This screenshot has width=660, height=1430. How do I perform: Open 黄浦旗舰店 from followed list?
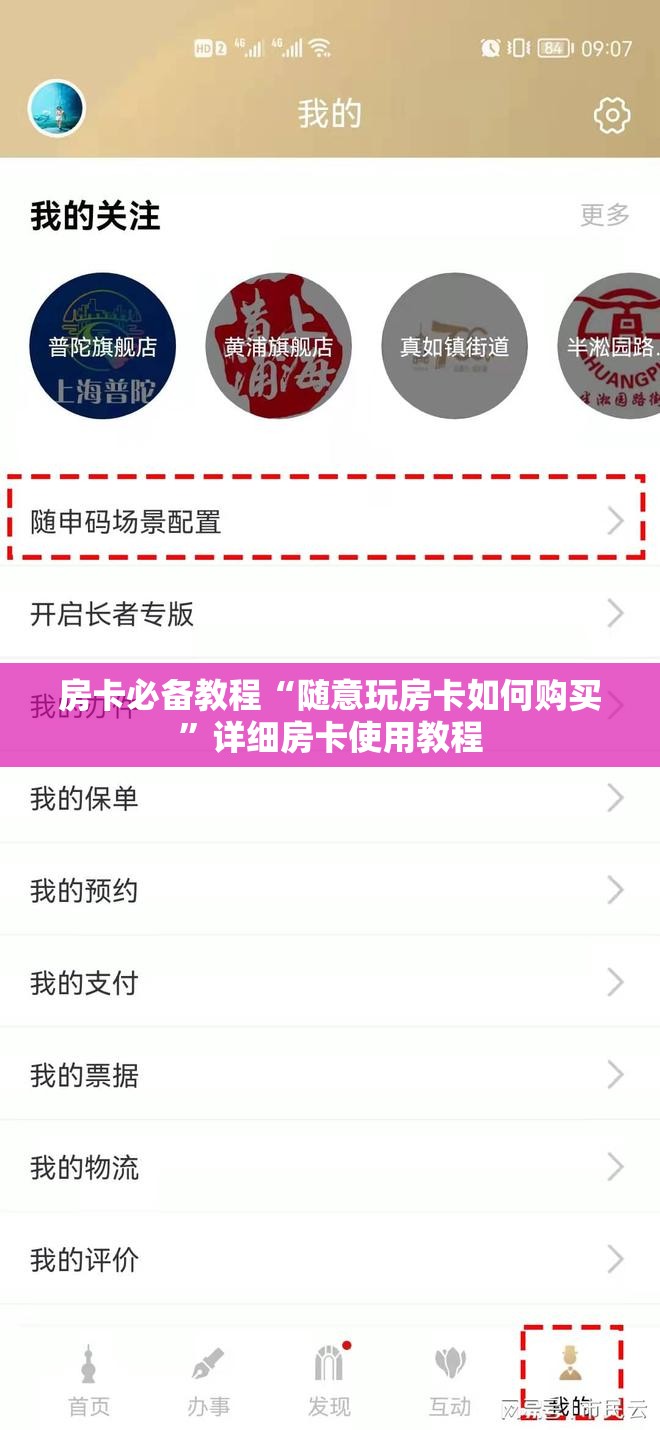click(278, 346)
